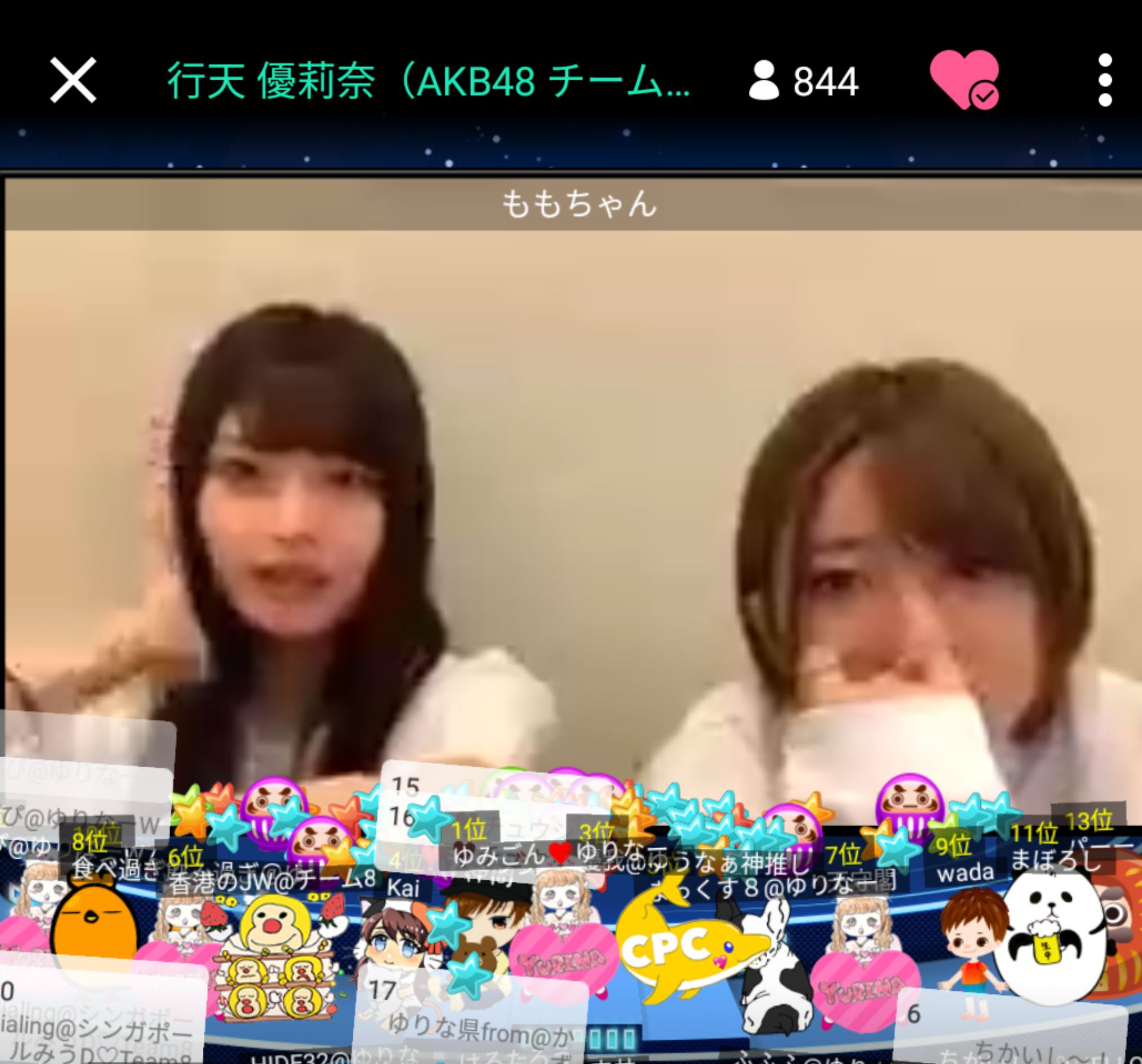Open the three-dot overflow menu

click(x=1105, y=80)
